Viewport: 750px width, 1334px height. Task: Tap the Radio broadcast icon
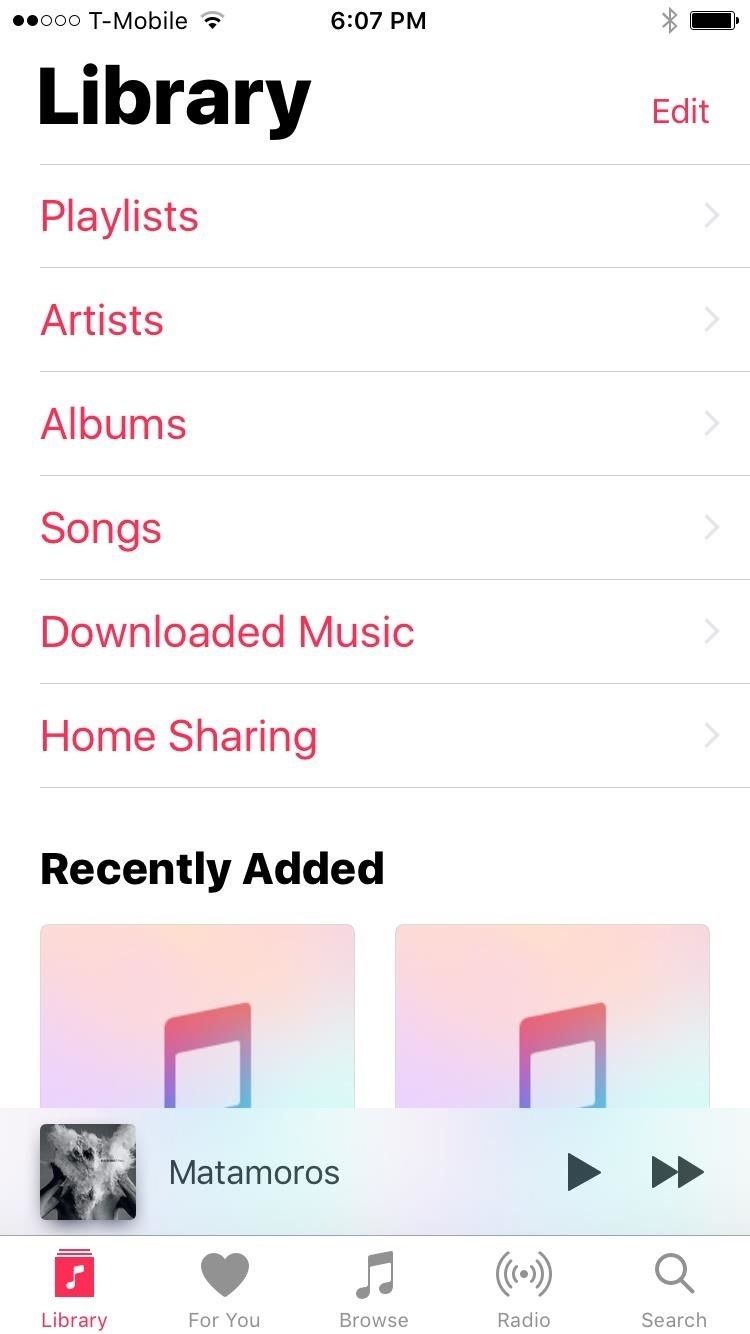click(523, 1272)
